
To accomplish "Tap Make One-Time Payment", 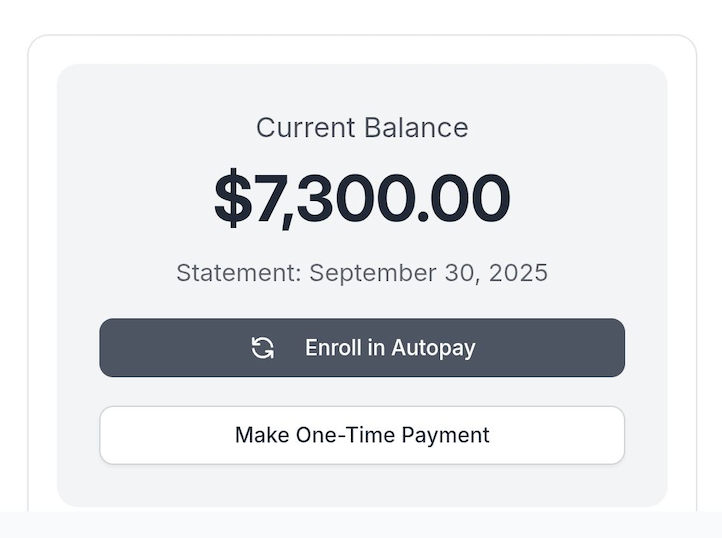I will [x=362, y=435].
